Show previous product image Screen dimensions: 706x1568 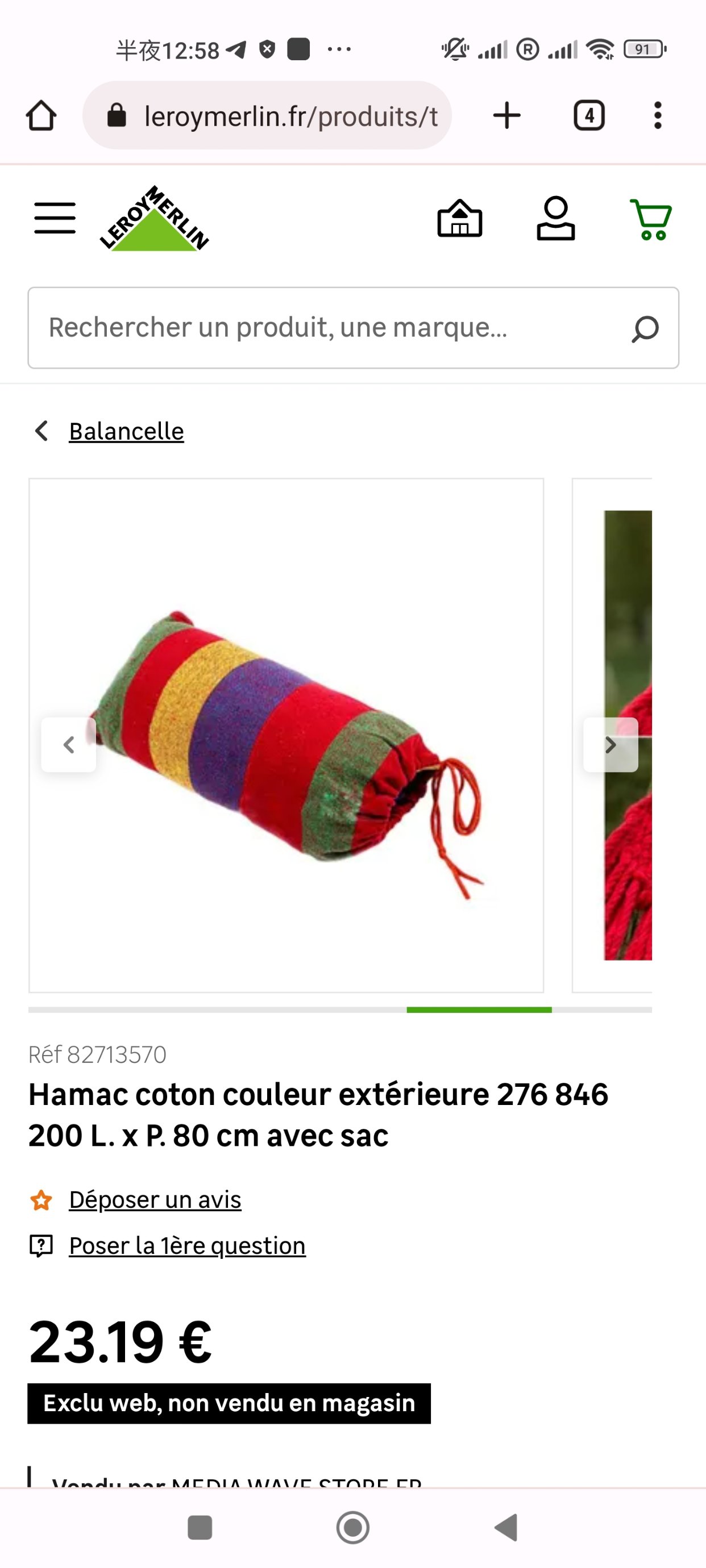(69, 744)
